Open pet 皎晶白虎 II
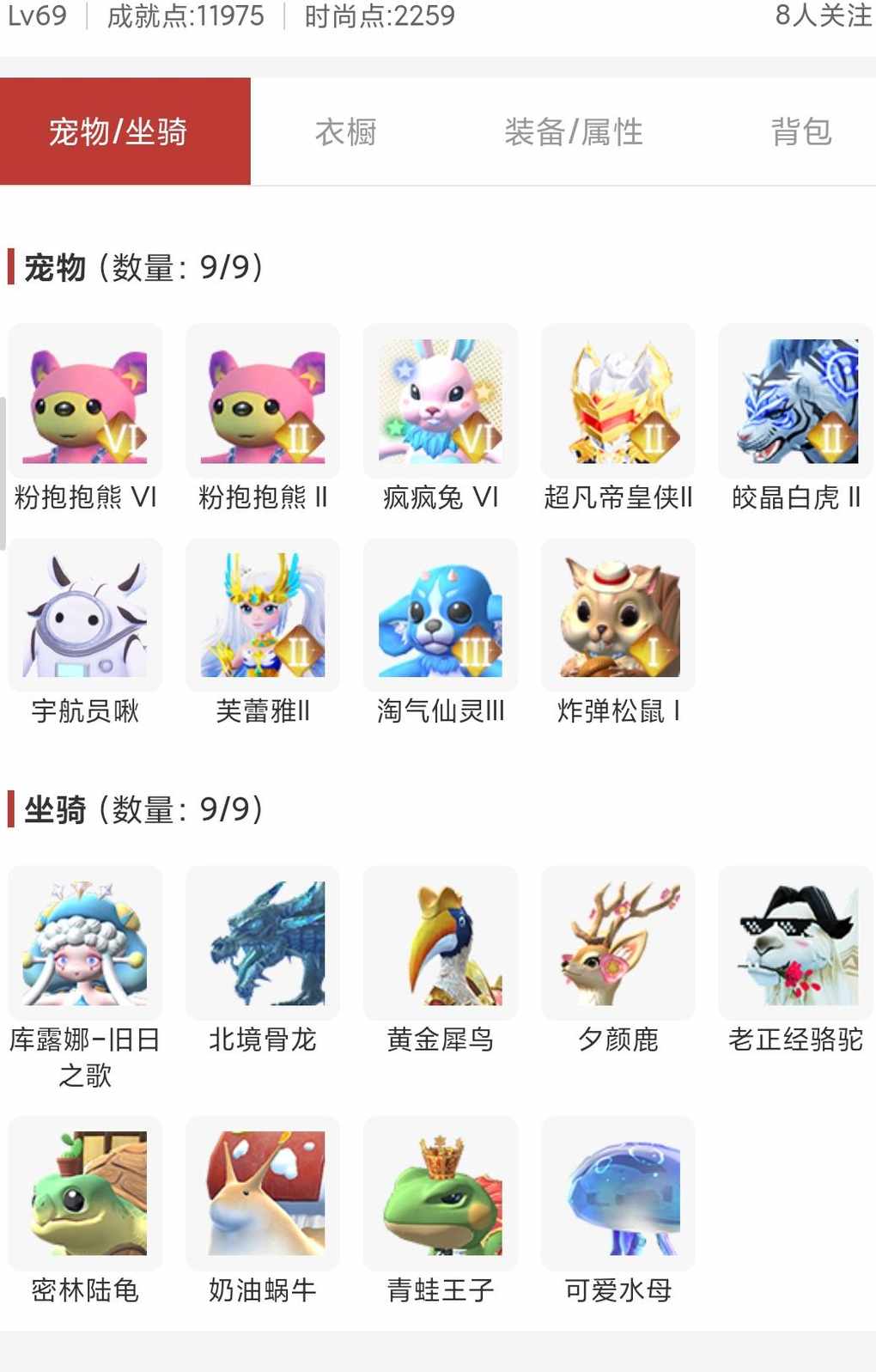 (796, 401)
